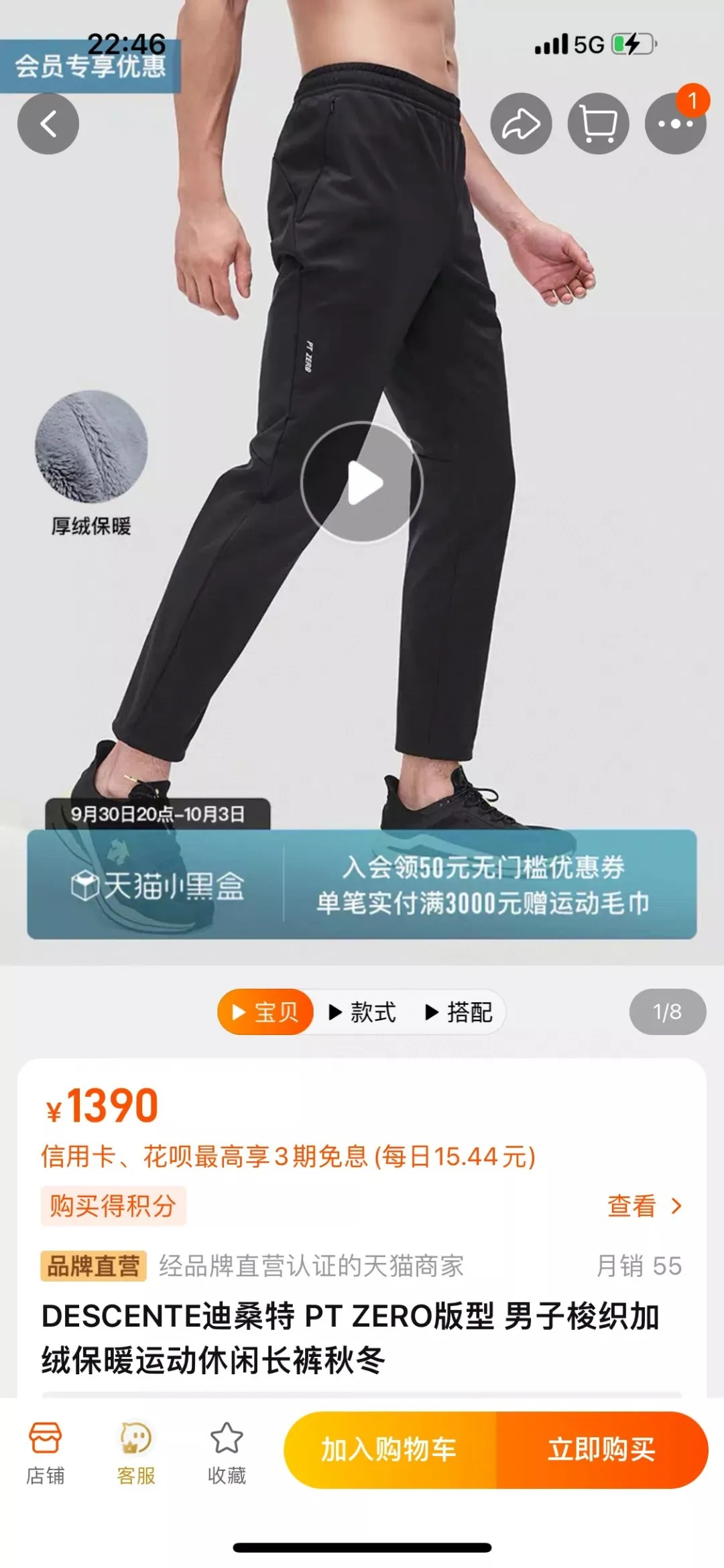Tap 加入购物车 to add to cart
Screen dimensions: 724x1568
click(x=389, y=1449)
